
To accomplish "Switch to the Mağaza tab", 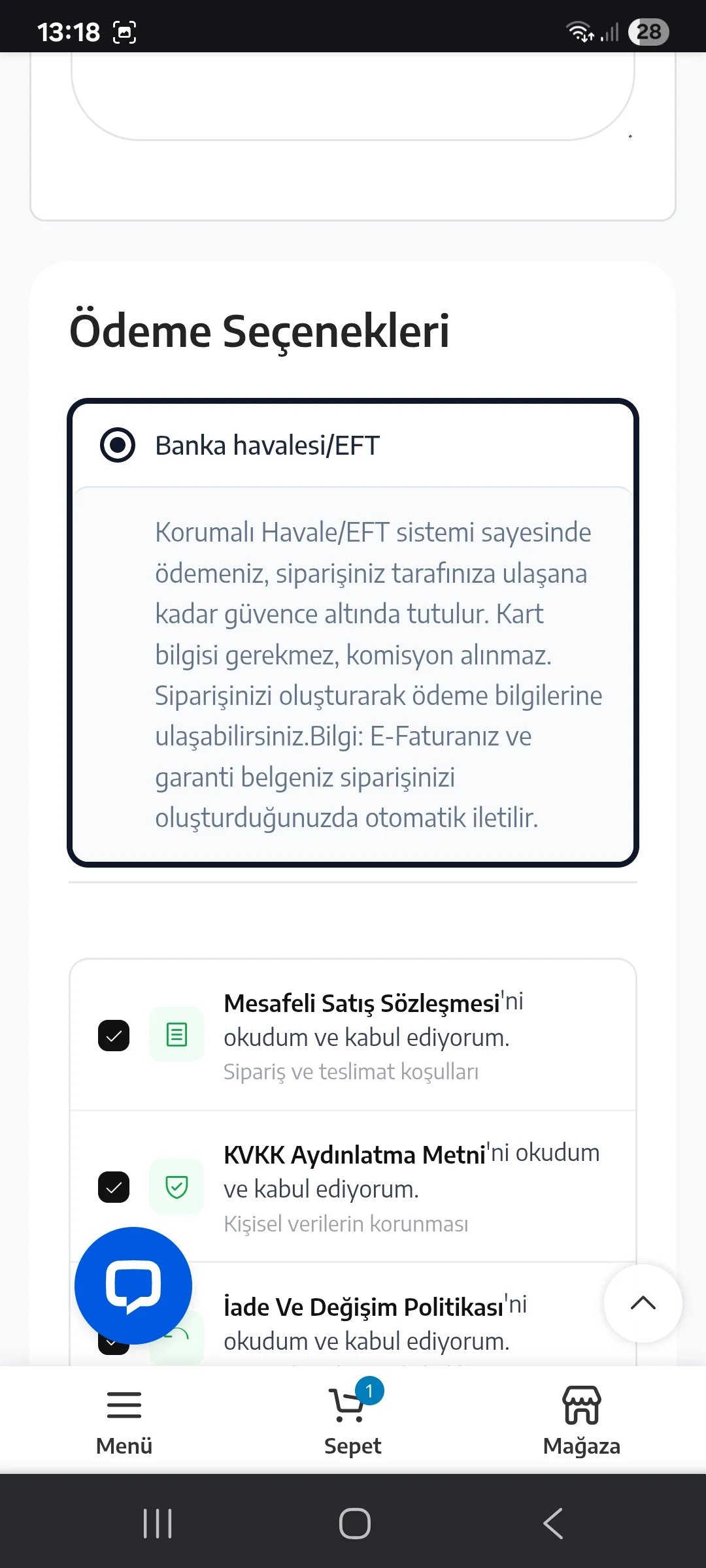I will coord(582,1420).
